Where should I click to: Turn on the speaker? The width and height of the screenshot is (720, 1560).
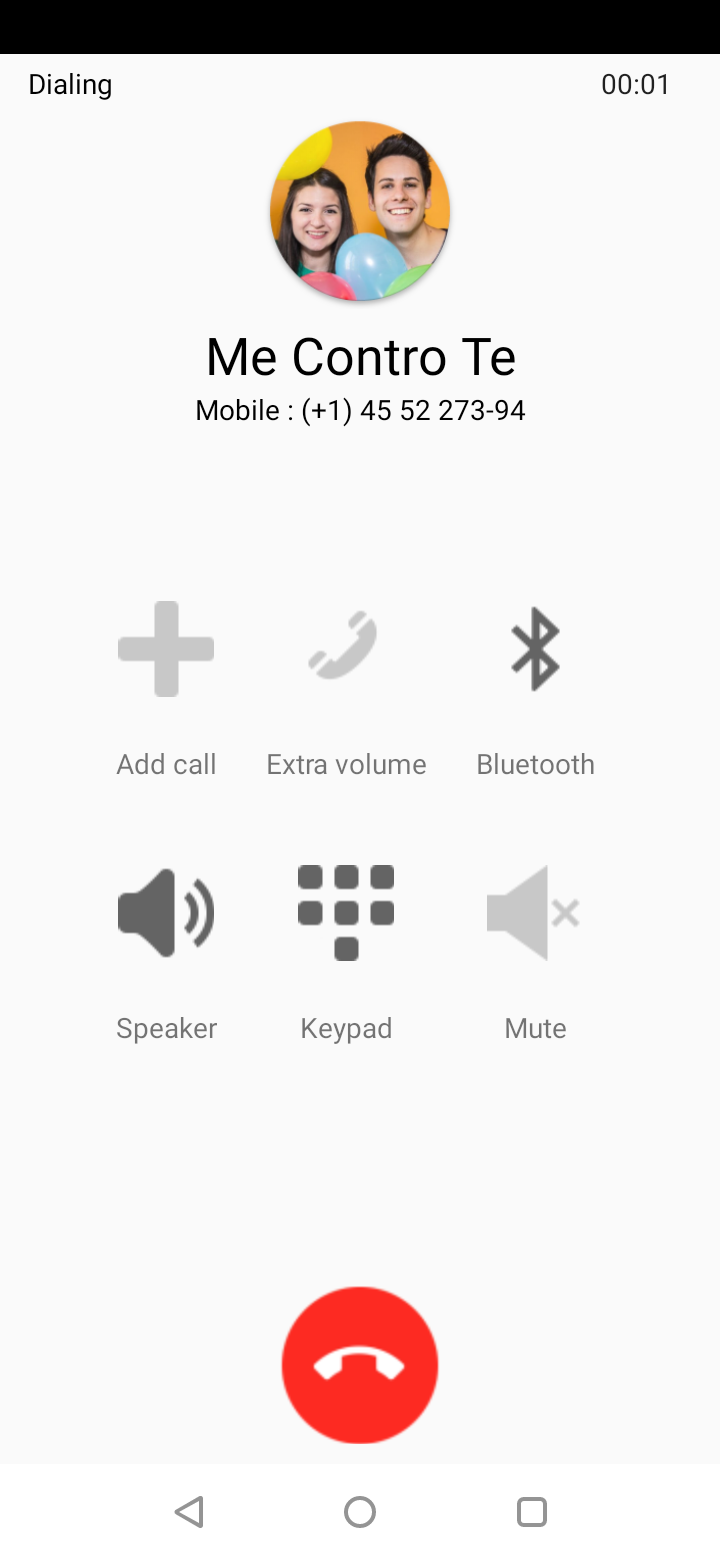tap(166, 913)
